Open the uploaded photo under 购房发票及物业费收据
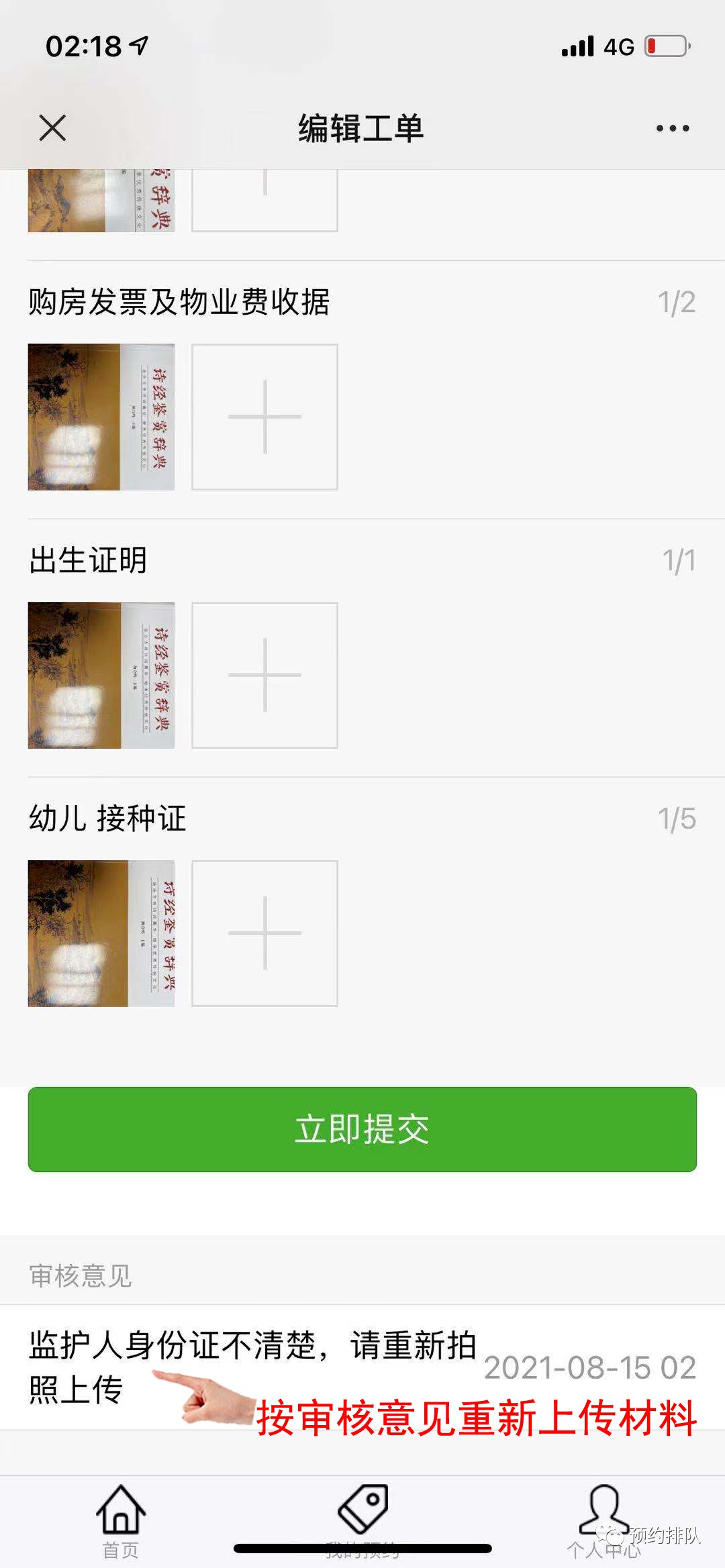Viewport: 725px width, 1568px height. [x=101, y=417]
